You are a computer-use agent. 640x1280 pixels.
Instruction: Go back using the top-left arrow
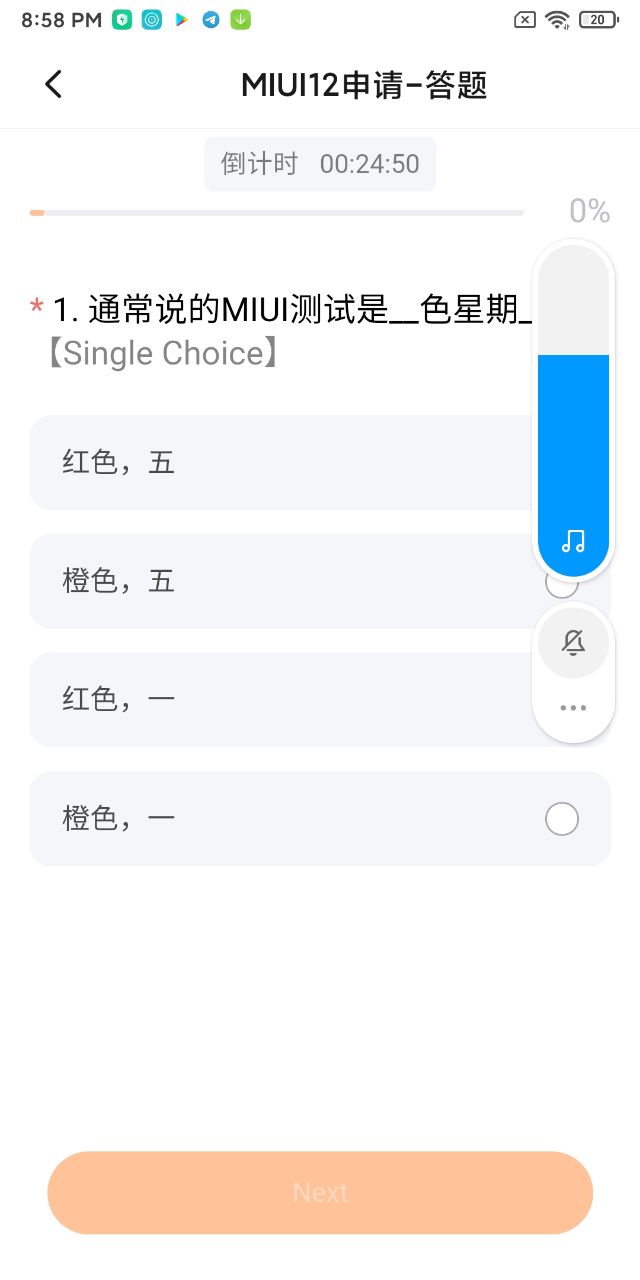point(54,85)
